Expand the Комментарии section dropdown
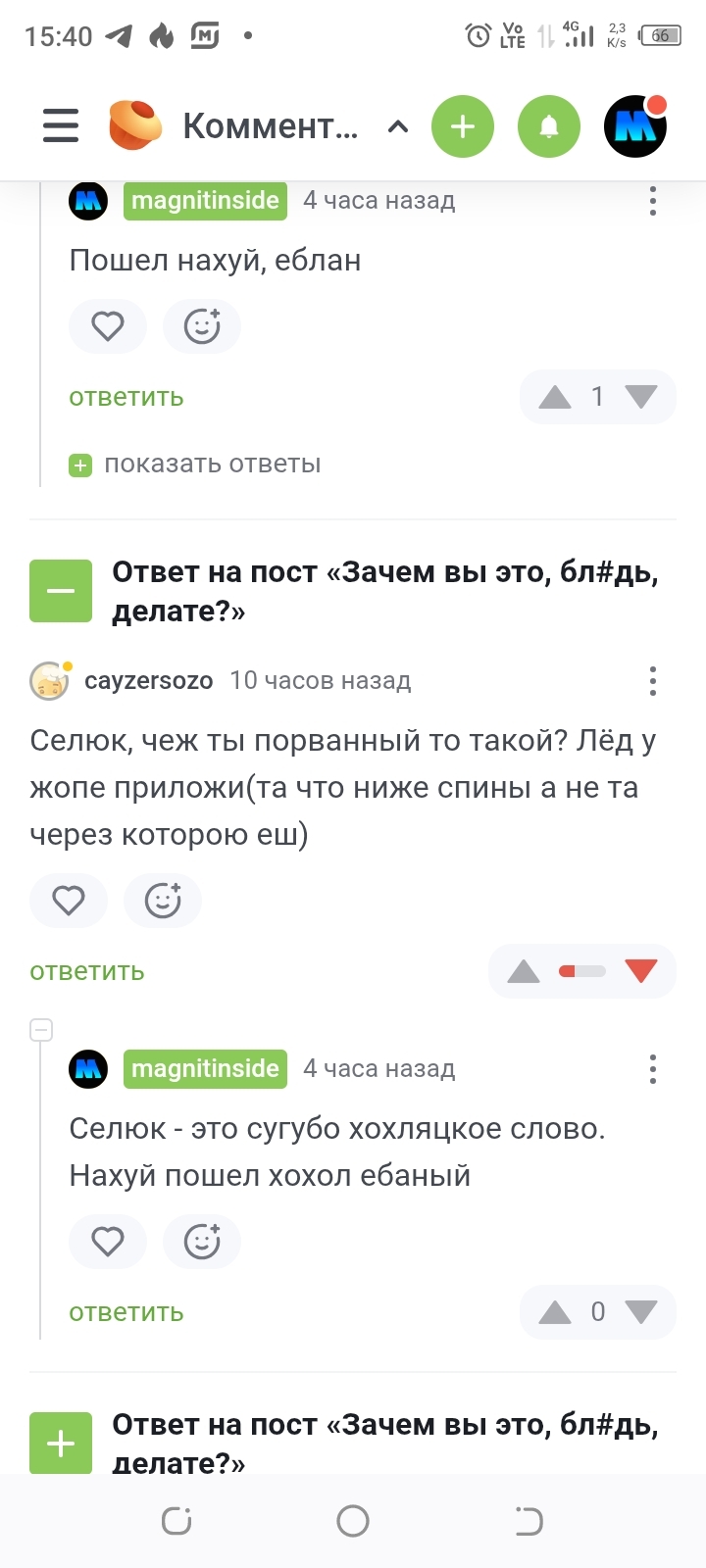Screen dimensions: 706x1568 [x=398, y=126]
